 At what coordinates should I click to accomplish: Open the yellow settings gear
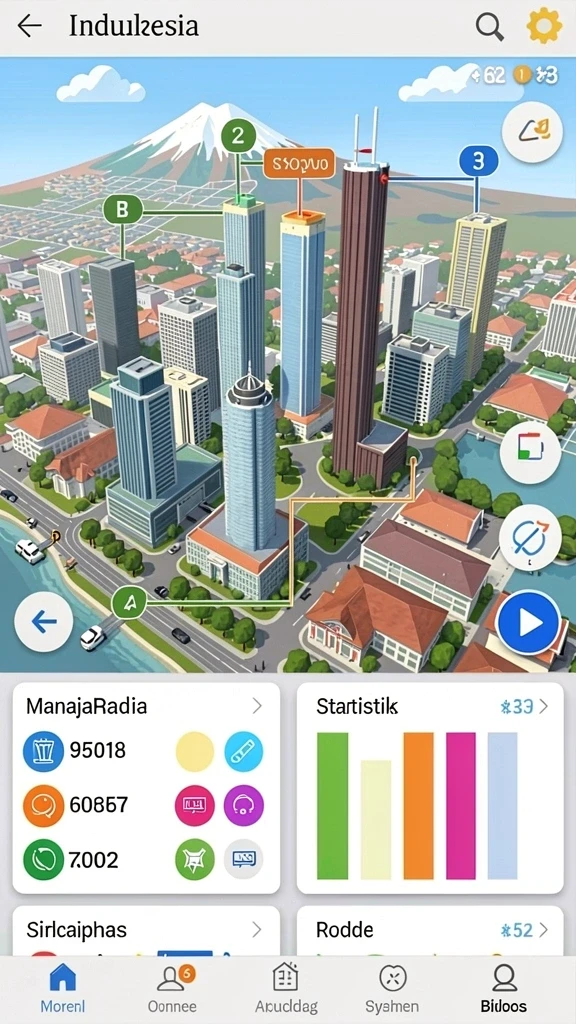pos(544,26)
